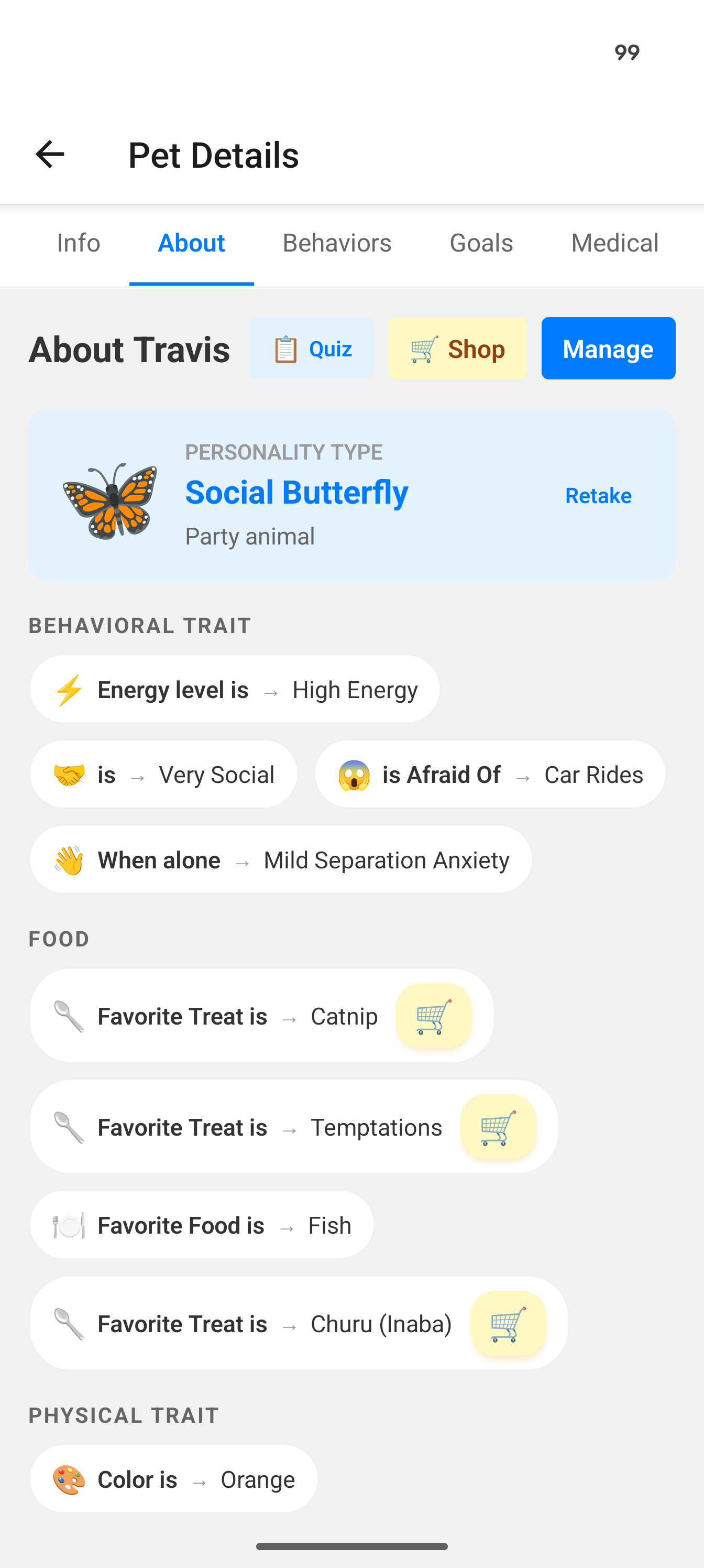The height and width of the screenshot is (1568, 704).
Task: Open the Medical tab
Action: click(614, 243)
